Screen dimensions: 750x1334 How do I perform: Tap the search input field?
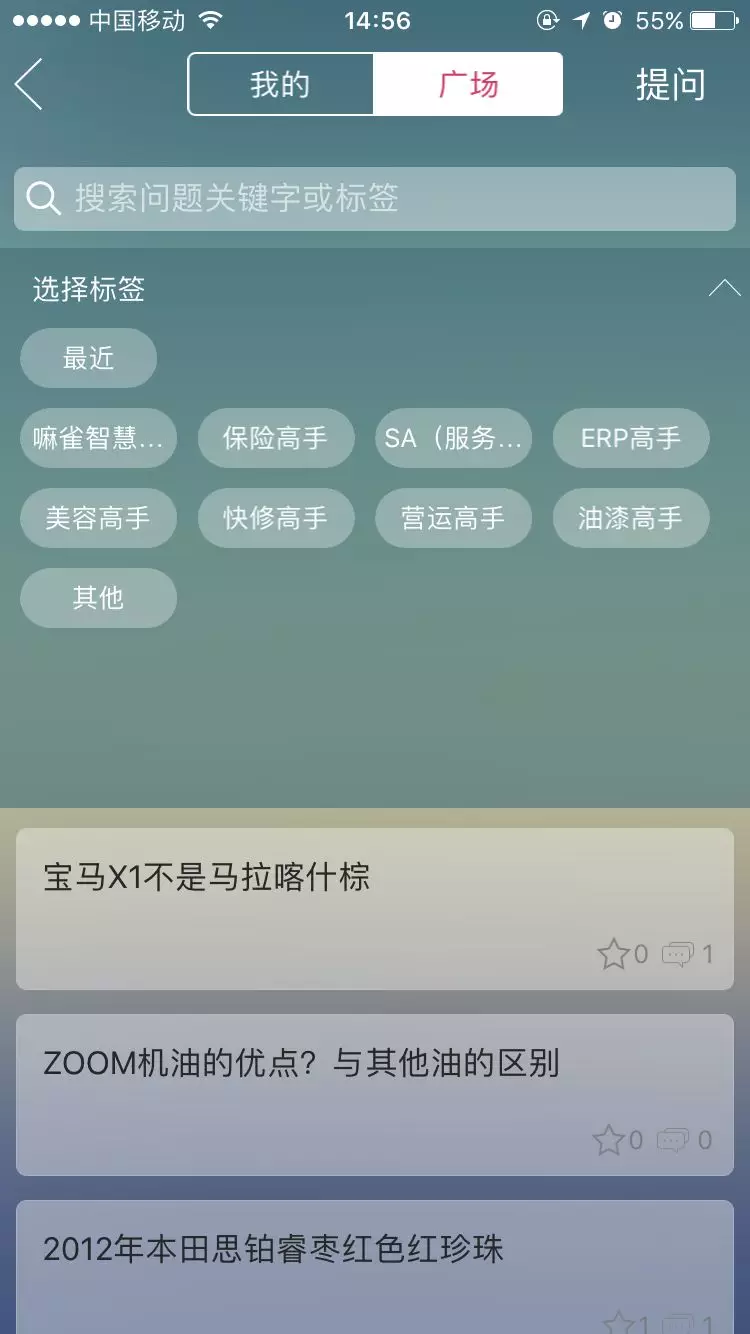tap(375, 199)
